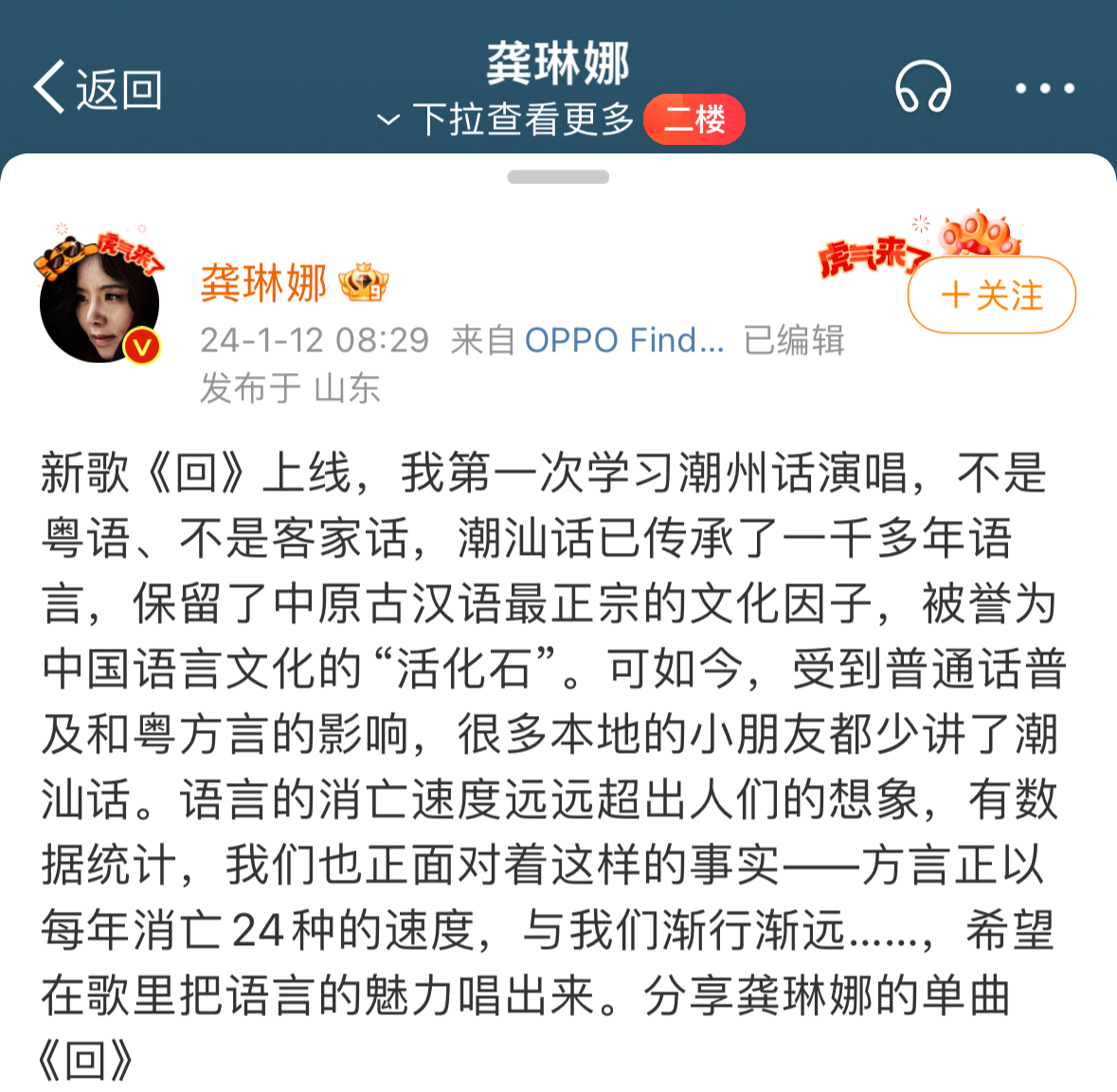Tap the crown member badge beside 龚琳娜
This screenshot has width=1117, height=1092.
coord(365,283)
